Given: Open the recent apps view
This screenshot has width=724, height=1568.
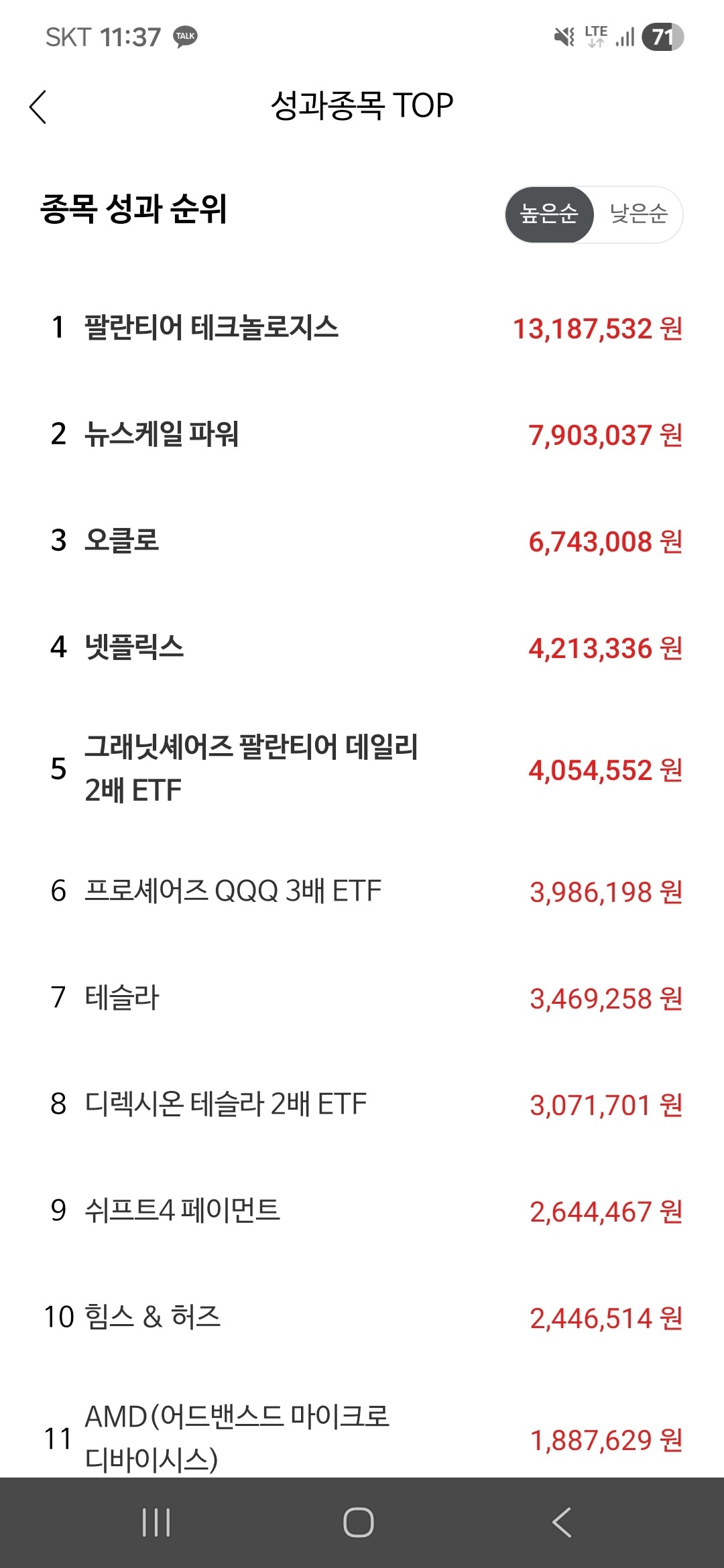Looking at the screenshot, I should (156, 1522).
